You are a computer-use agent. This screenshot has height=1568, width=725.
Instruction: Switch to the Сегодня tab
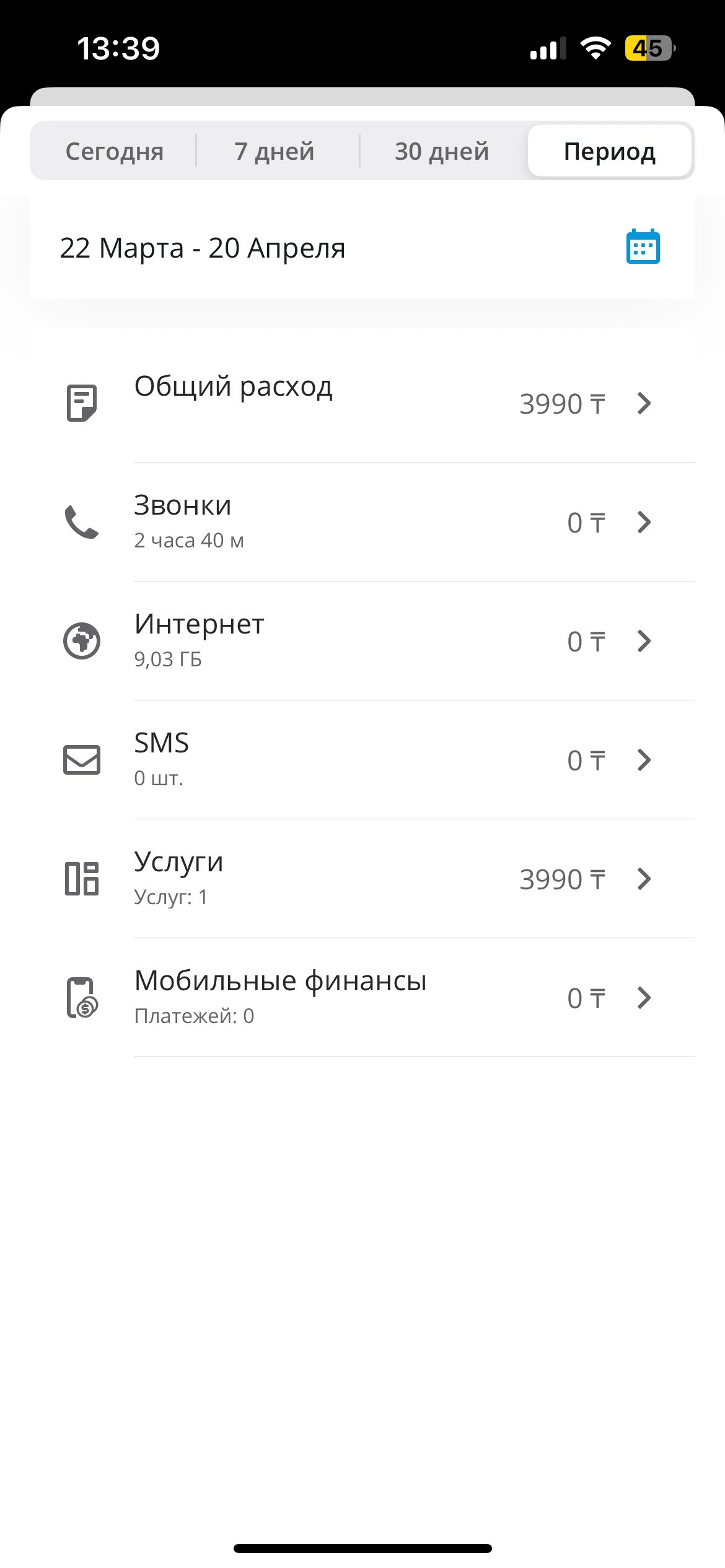115,151
